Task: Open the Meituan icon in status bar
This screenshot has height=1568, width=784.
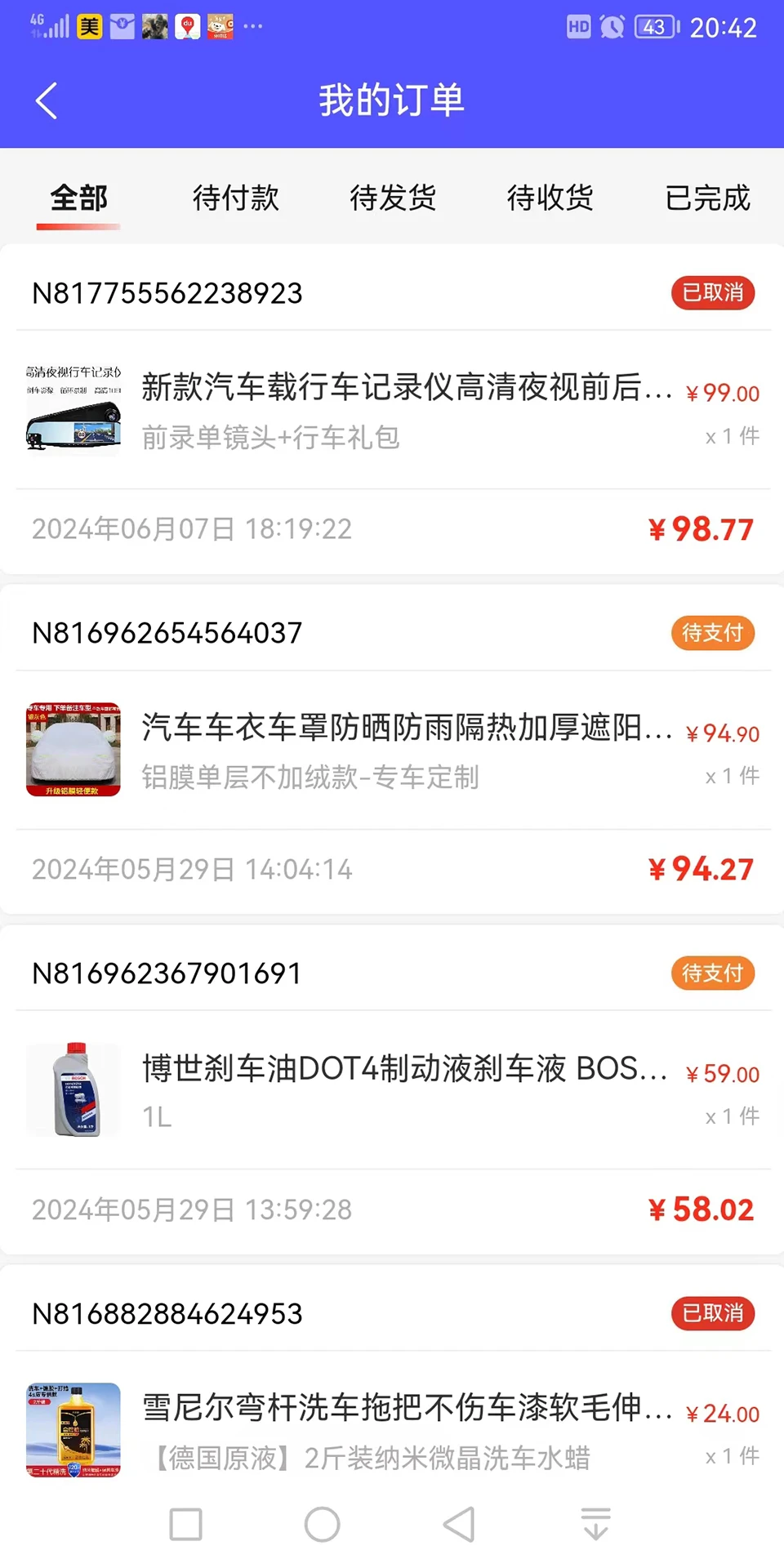Action: pyautogui.click(x=90, y=24)
